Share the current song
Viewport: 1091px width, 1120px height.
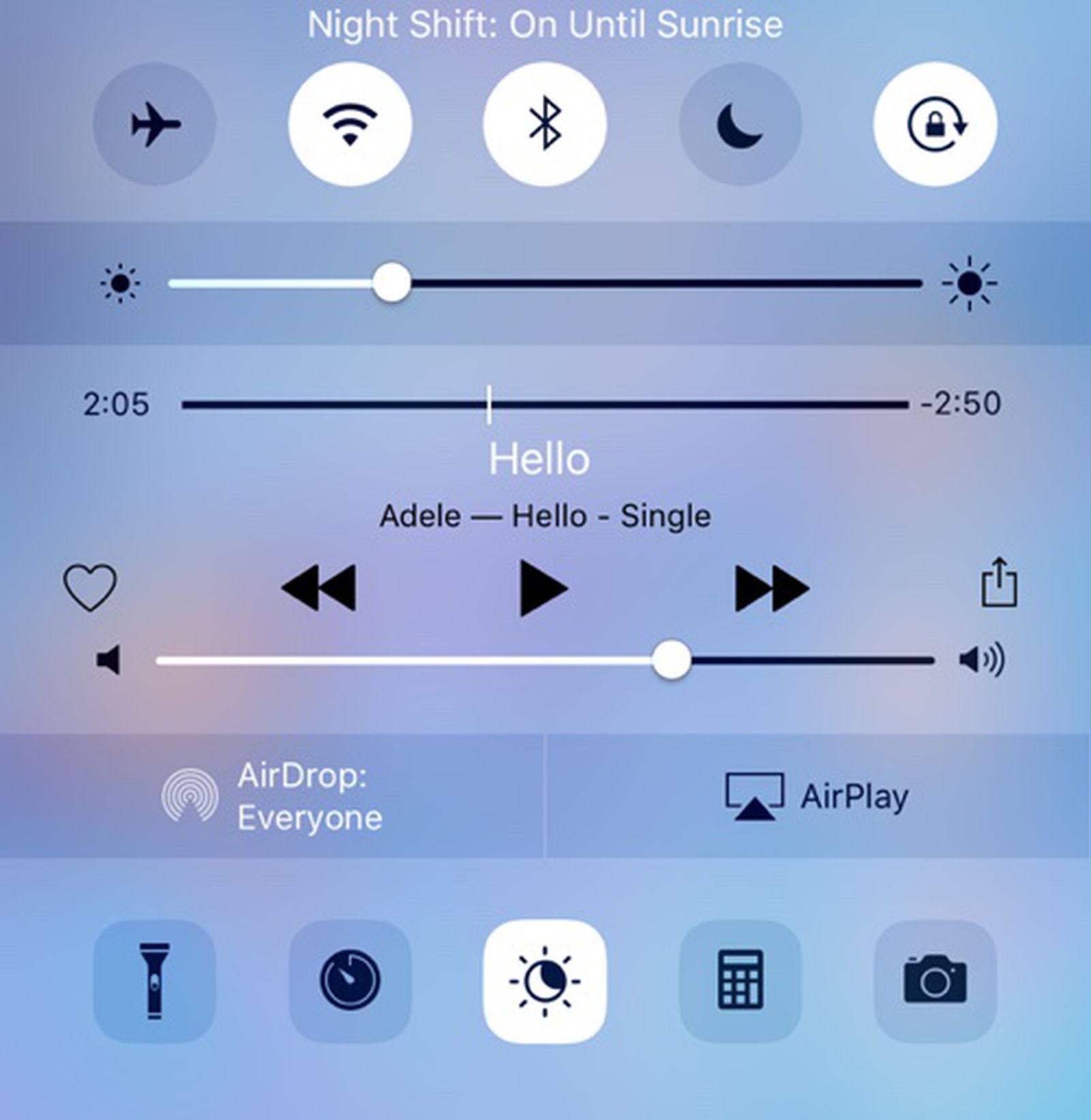click(999, 583)
